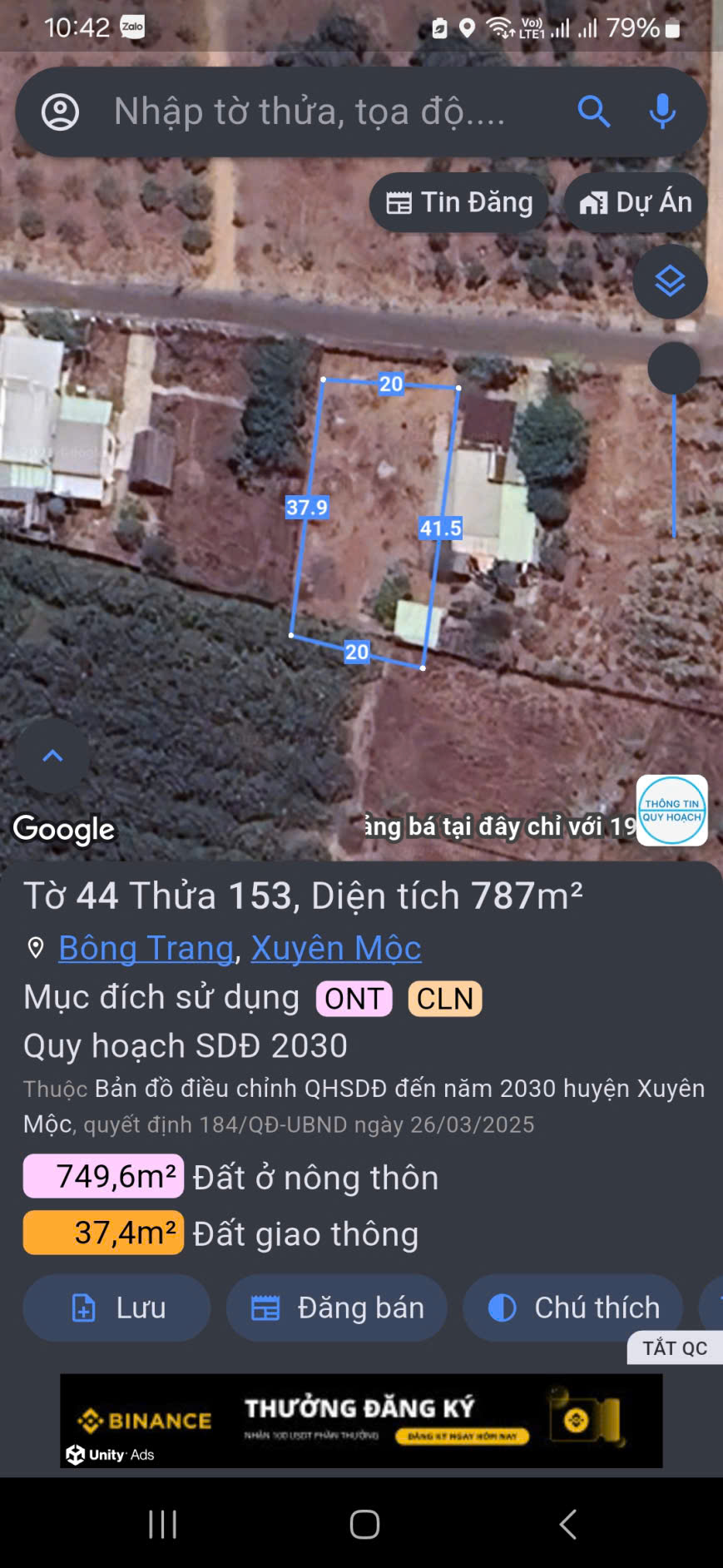The width and height of the screenshot is (723, 1568).
Task: Post this parcel for sale via Đăng bán
Action: (x=337, y=1307)
